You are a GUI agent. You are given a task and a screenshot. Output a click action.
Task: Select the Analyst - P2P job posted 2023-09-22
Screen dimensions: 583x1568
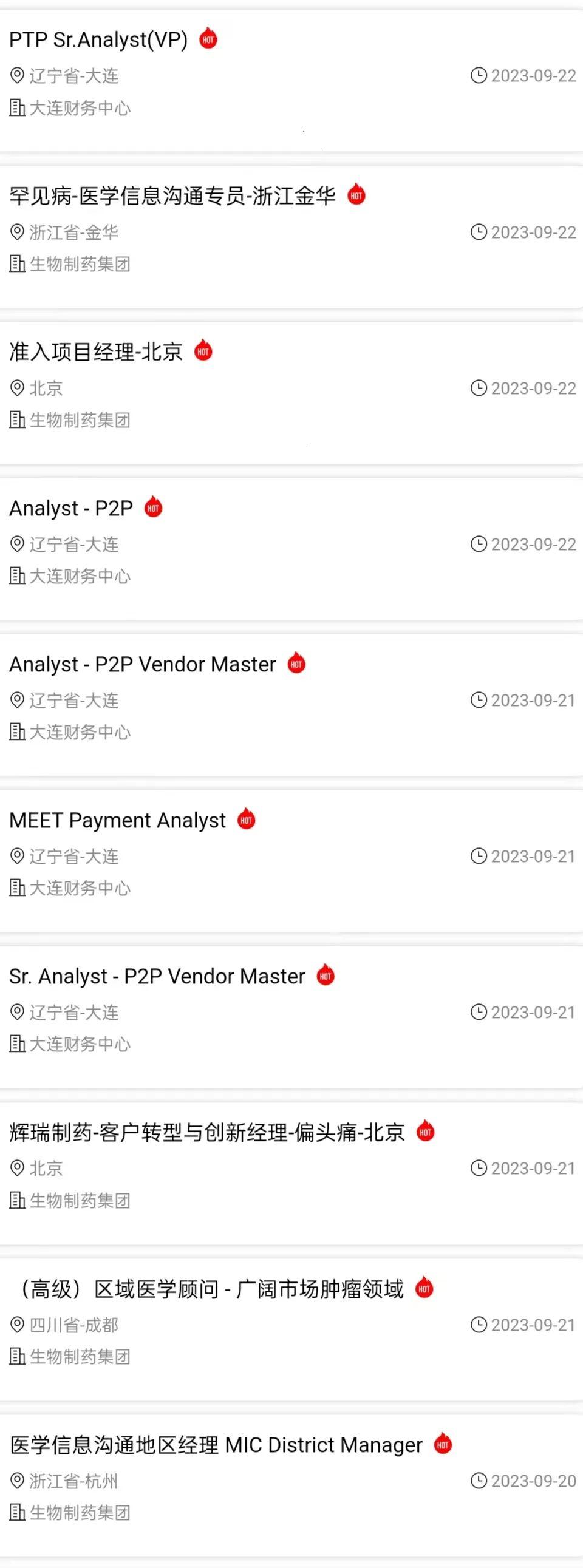coord(71,508)
